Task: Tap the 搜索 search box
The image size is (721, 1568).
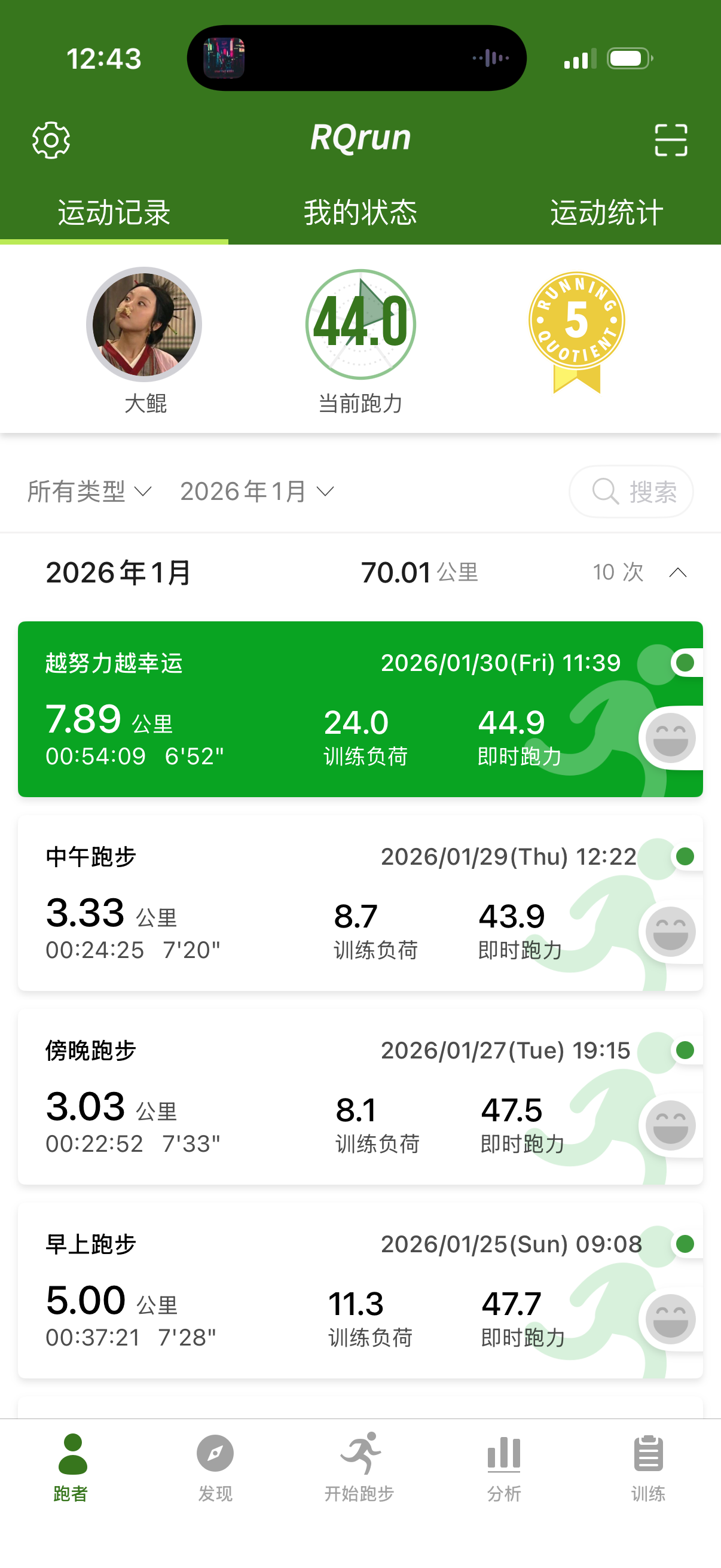Action: pos(631,492)
